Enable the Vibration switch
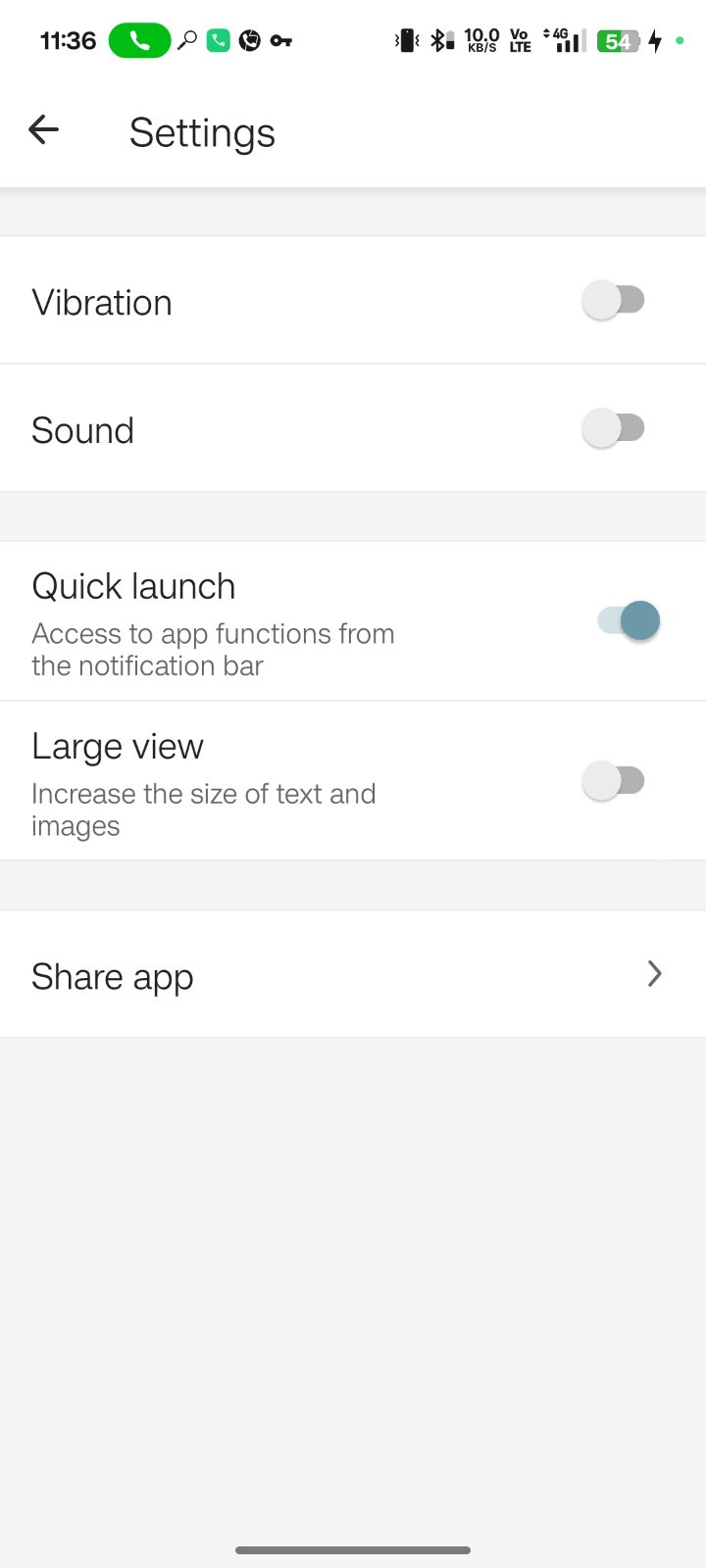Viewport: 706px width, 1568px height. click(614, 300)
